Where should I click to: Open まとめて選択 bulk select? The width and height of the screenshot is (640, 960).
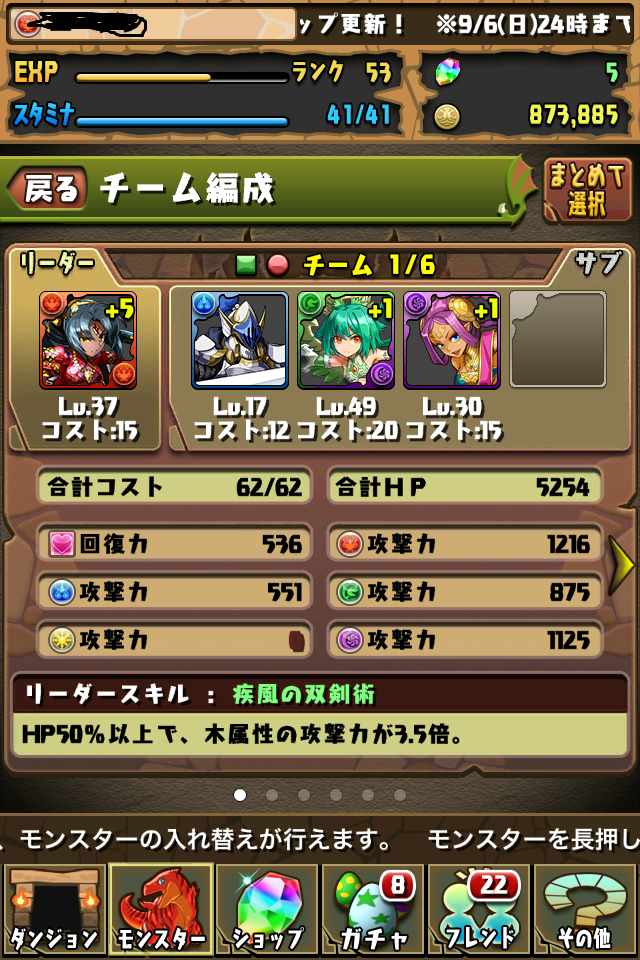click(x=587, y=190)
